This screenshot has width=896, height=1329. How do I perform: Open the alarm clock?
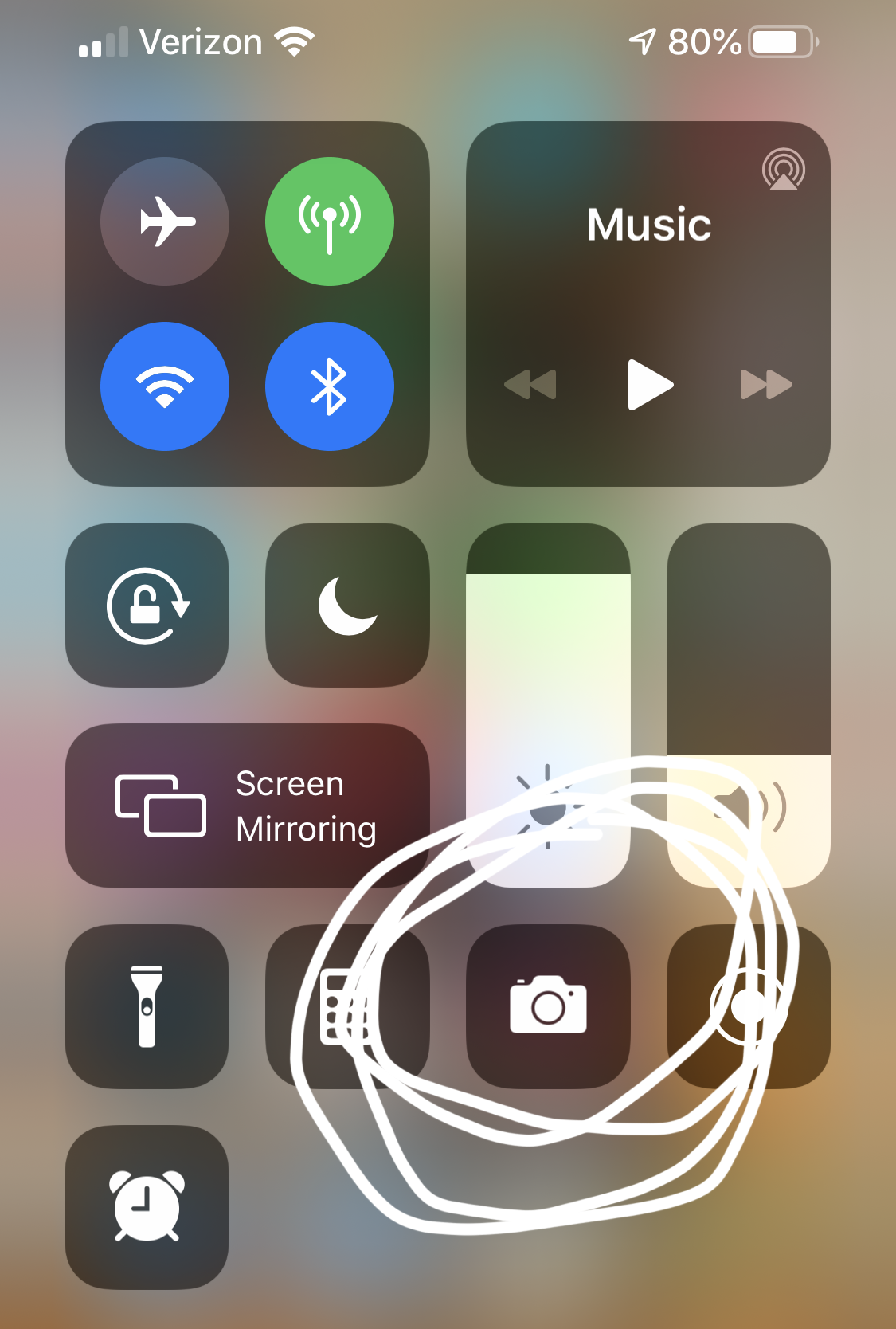tap(147, 1207)
